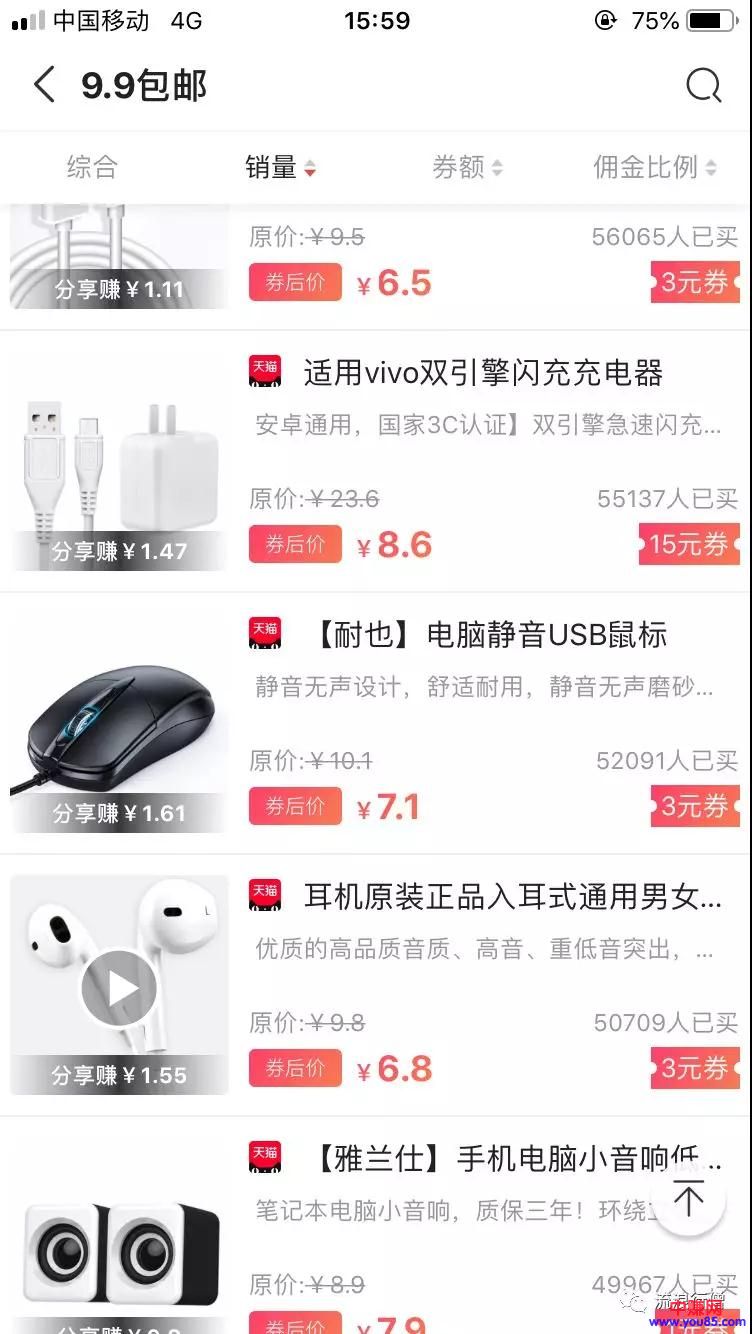The height and width of the screenshot is (1334, 752).
Task: Share the earphones to earn ¥1.55
Action: (x=119, y=1075)
